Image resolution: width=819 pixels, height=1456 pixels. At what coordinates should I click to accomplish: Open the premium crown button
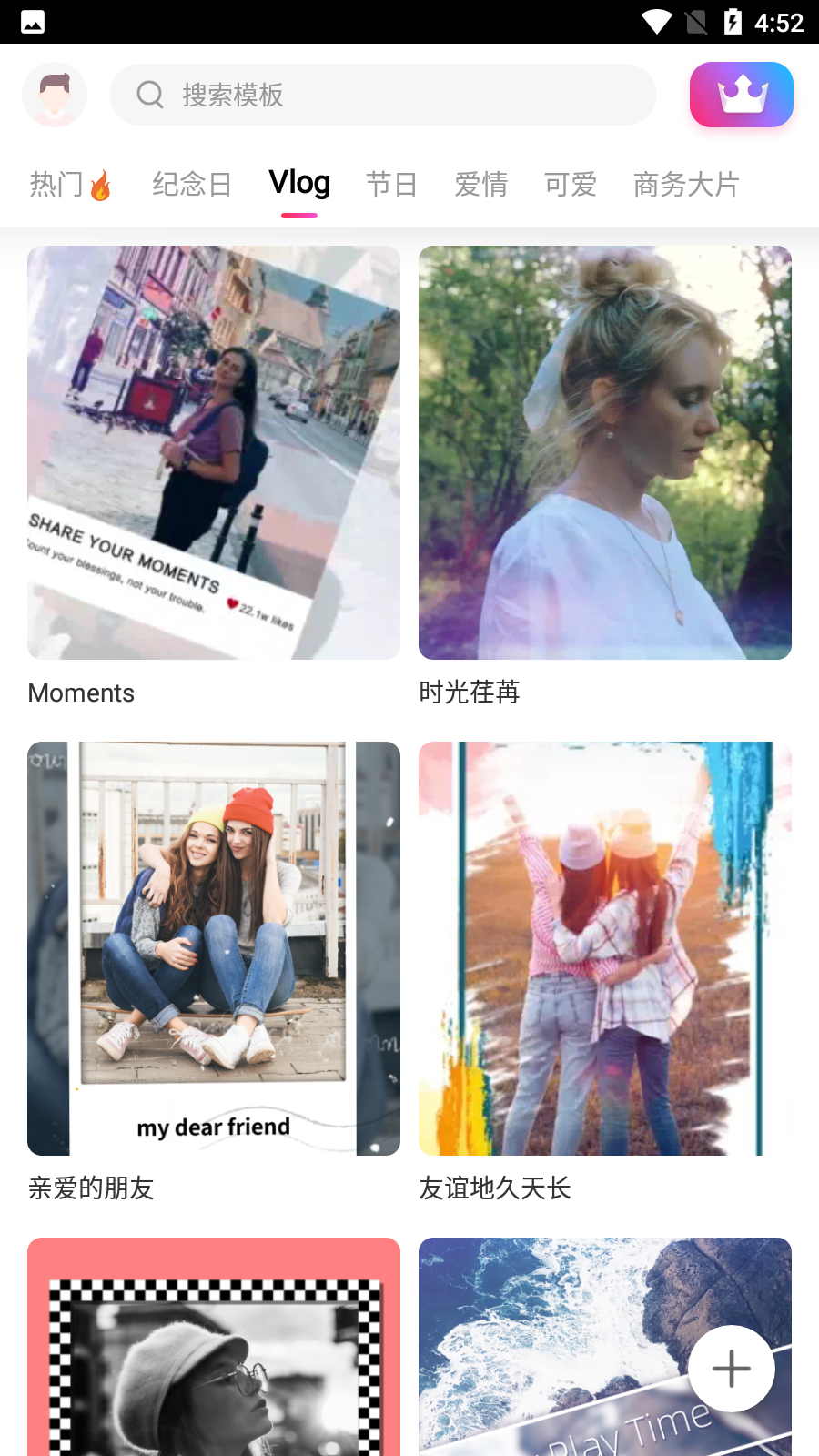tap(741, 95)
